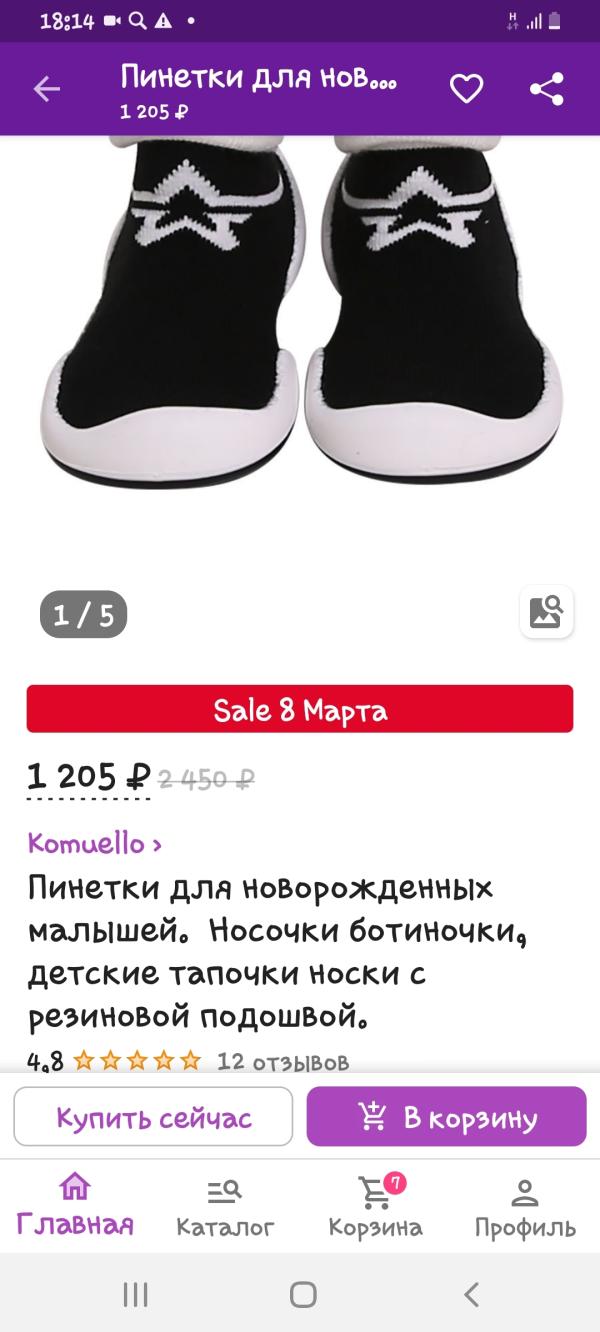The image size is (600, 1332).
Task: Open the Komuello brand page
Action: (95, 843)
